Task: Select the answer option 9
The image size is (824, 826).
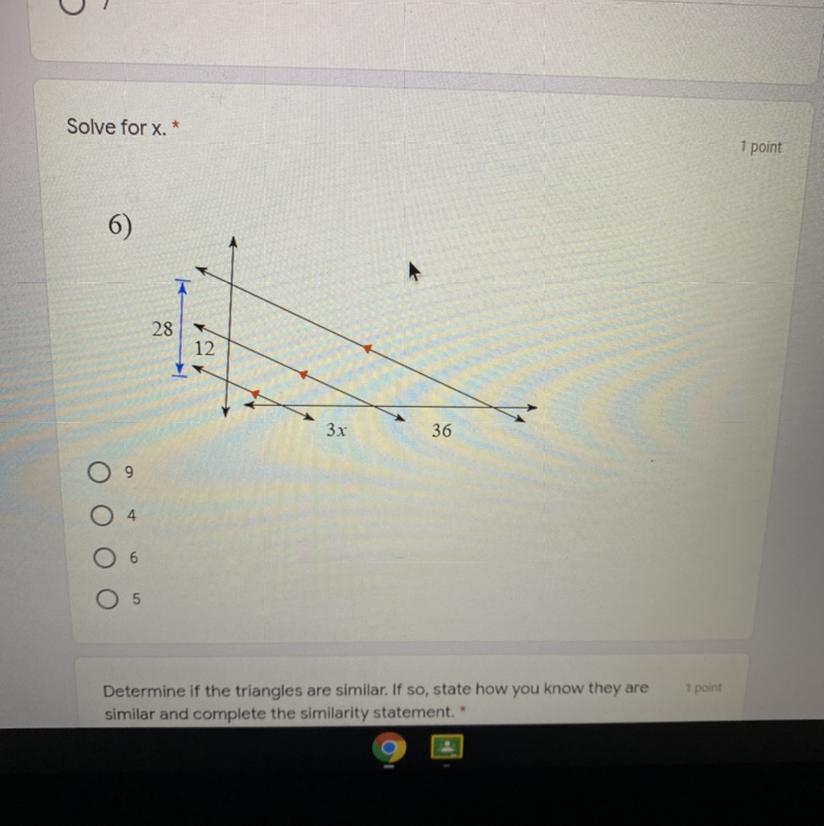Action: (99, 472)
